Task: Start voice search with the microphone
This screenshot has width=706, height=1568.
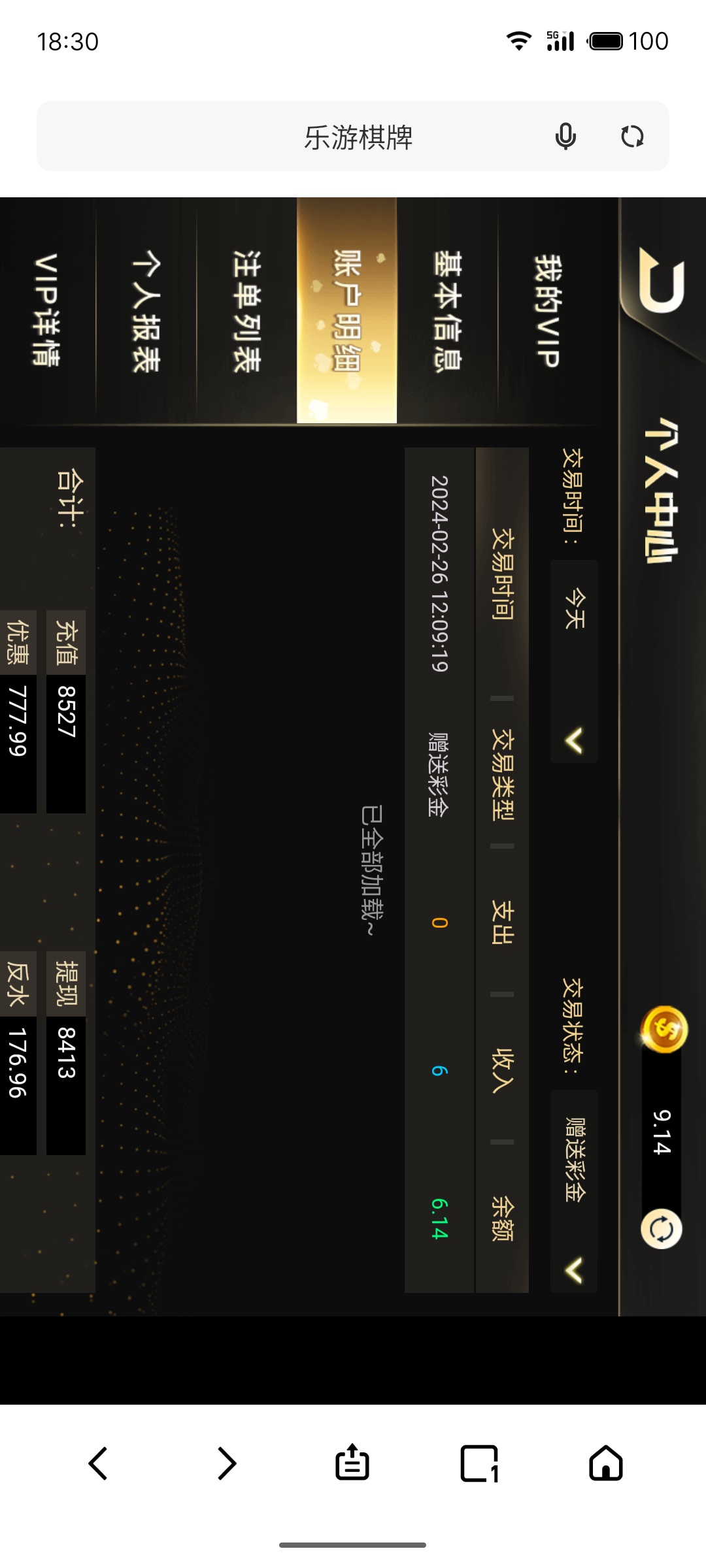Action: (565, 137)
